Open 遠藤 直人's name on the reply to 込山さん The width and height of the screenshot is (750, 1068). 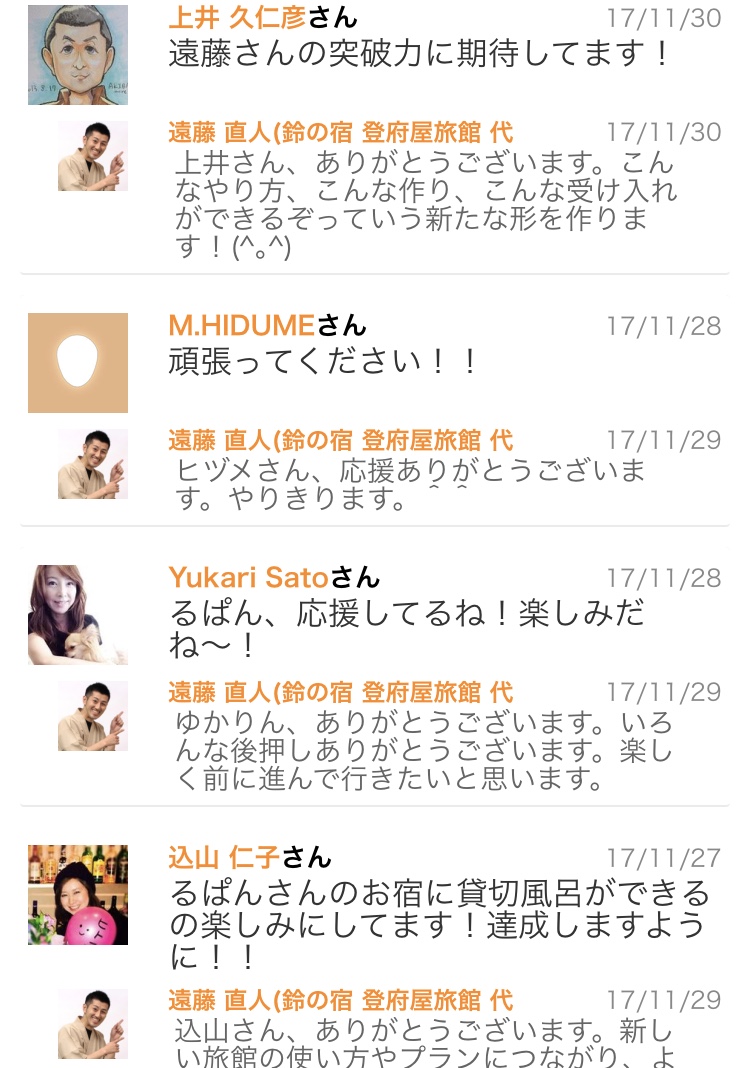(x=340, y=1000)
